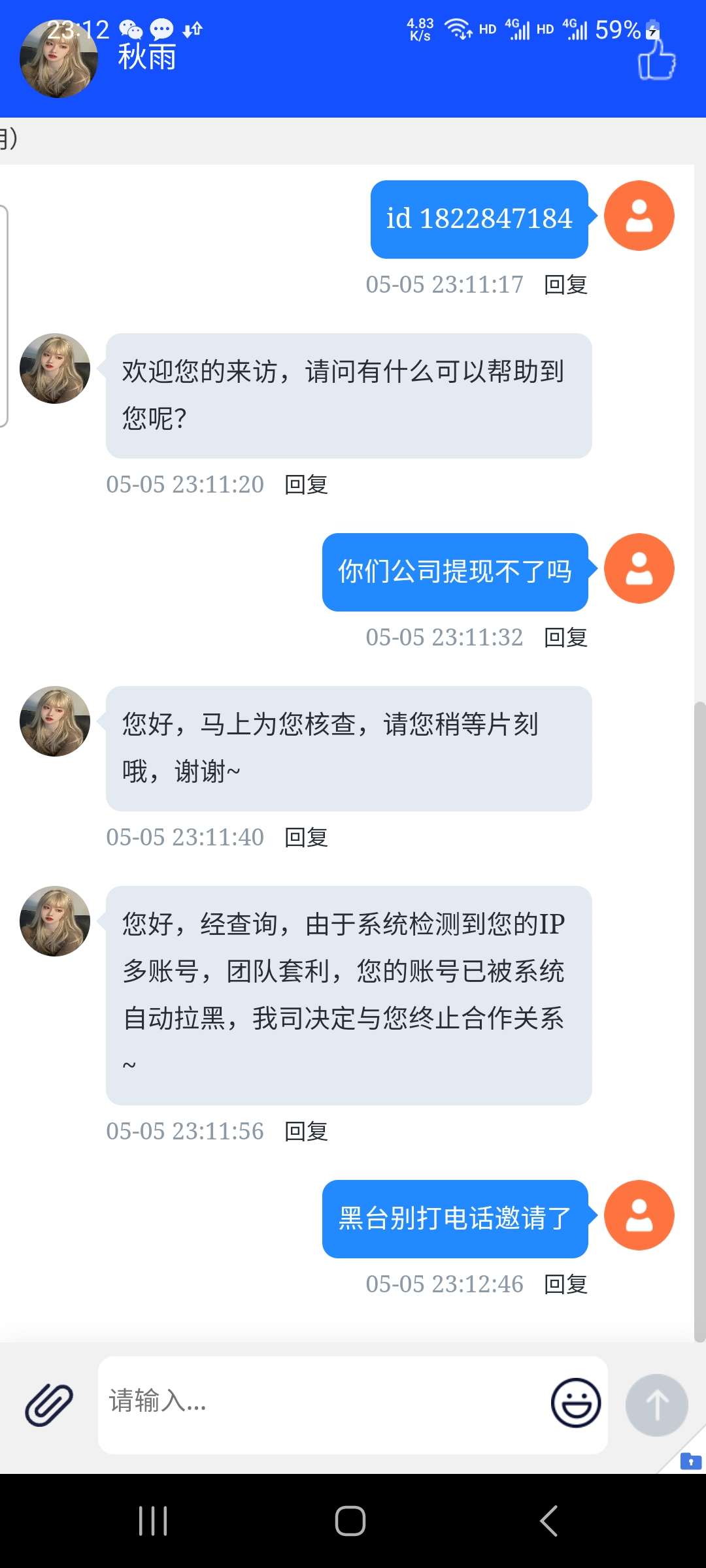Send the message with arrow button
Screen dimensions: 706x1568
(x=656, y=1404)
